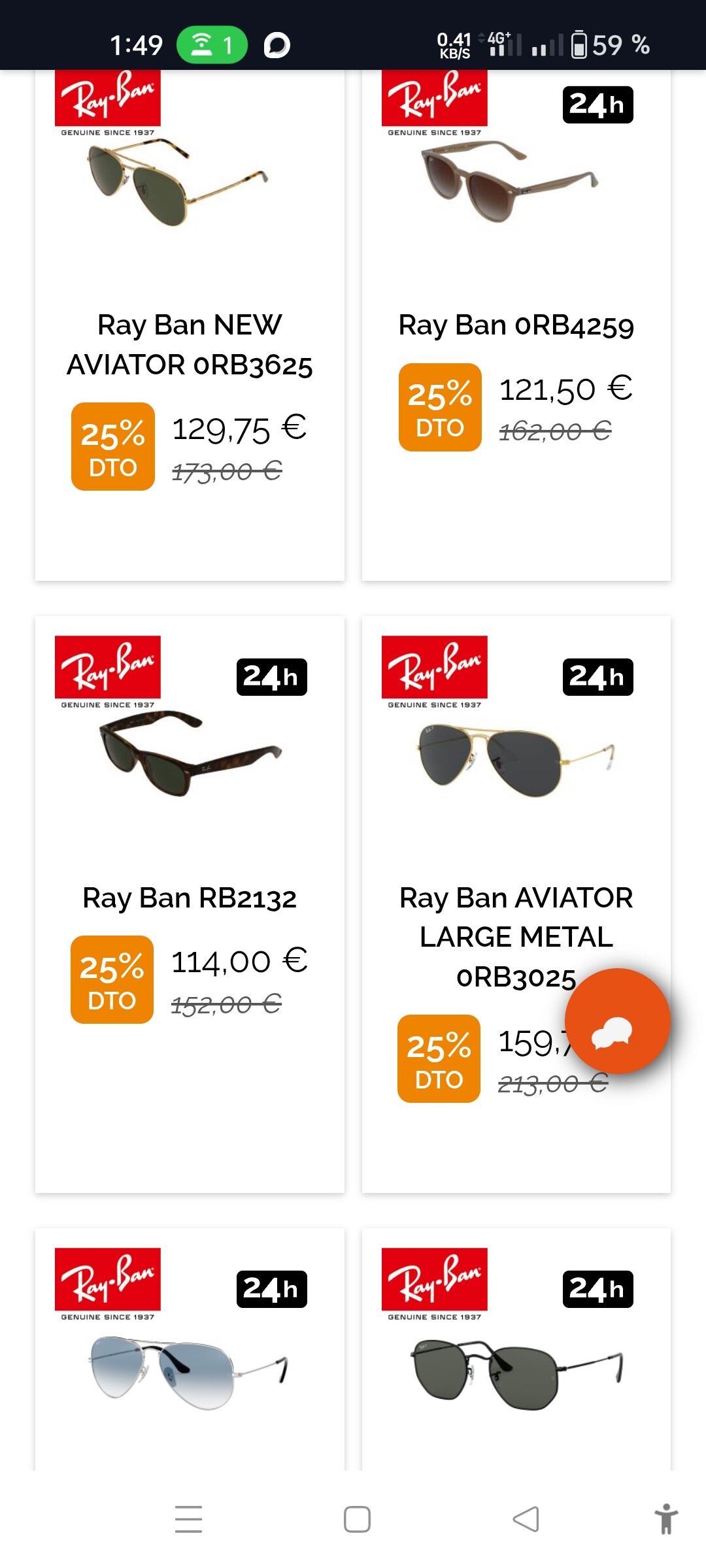
Task: View the black hexagonal sunglasses product
Action: 516,1372
